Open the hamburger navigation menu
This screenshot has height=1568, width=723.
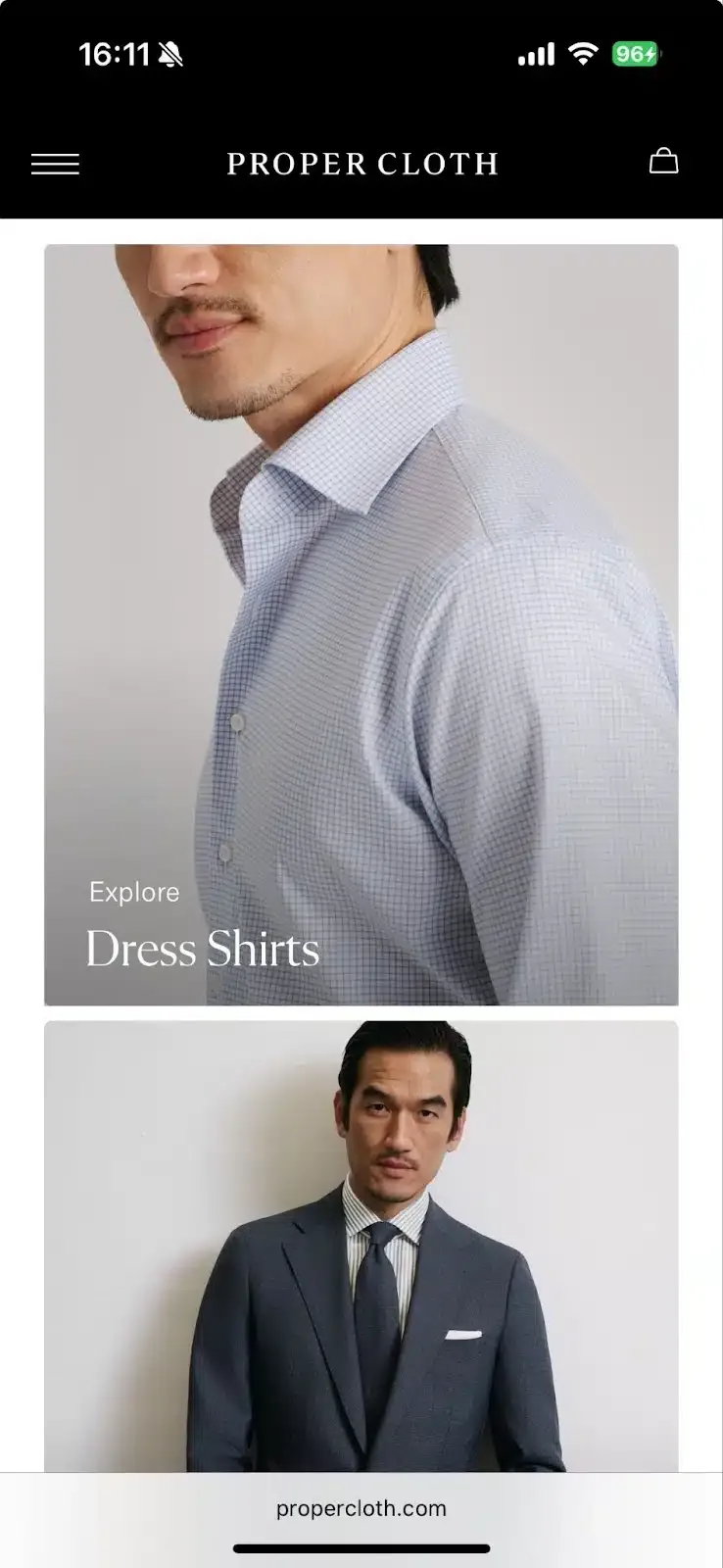point(55,164)
